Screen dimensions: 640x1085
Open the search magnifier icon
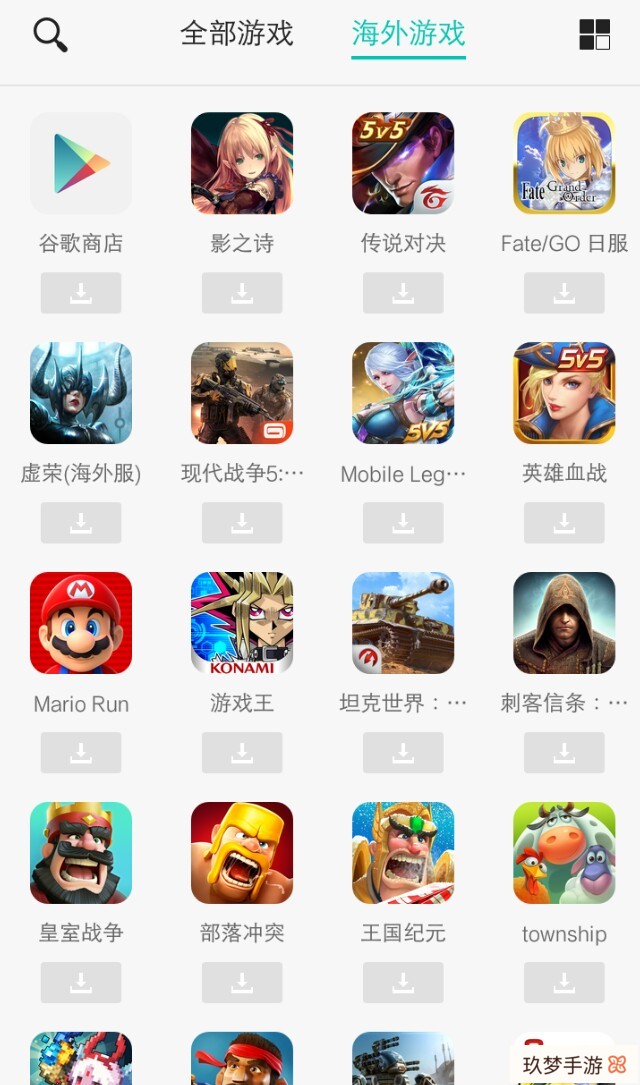(x=50, y=35)
